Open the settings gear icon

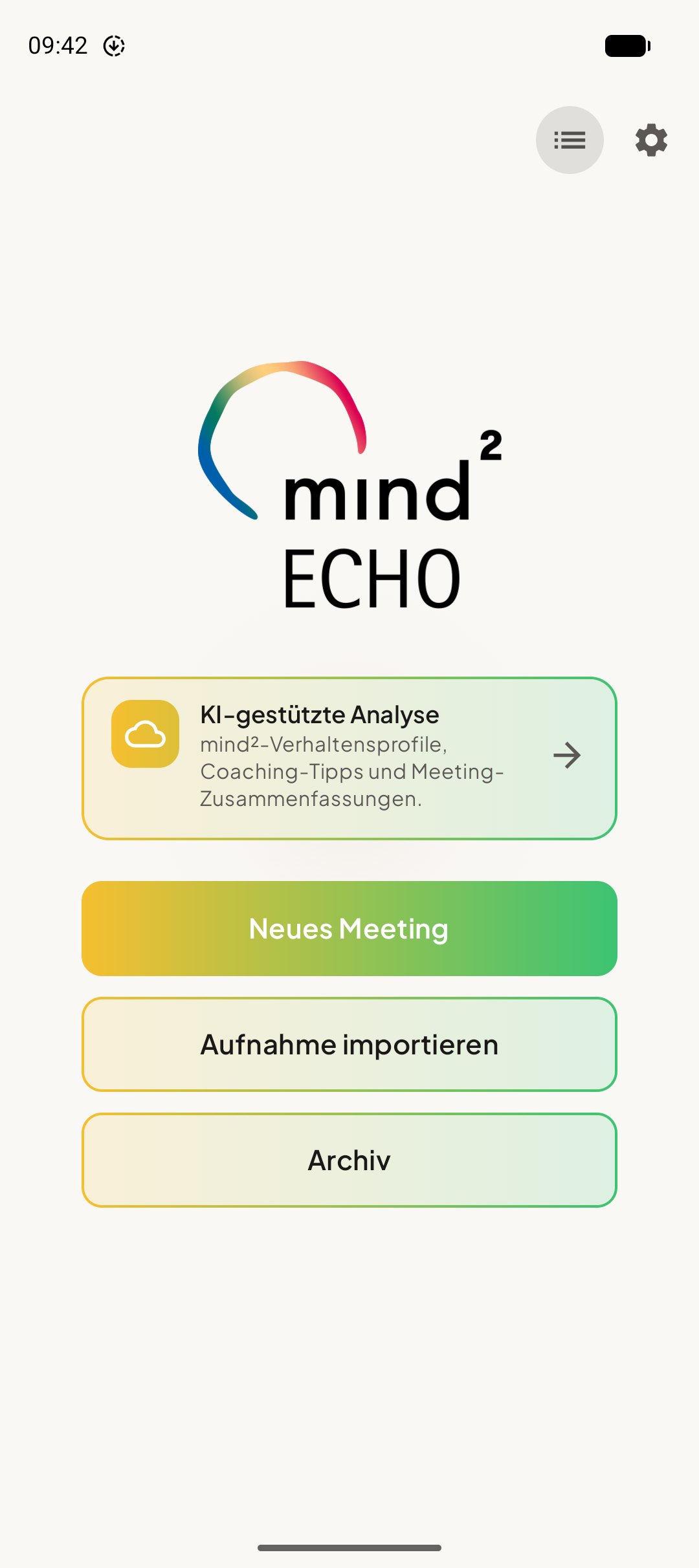coord(651,140)
